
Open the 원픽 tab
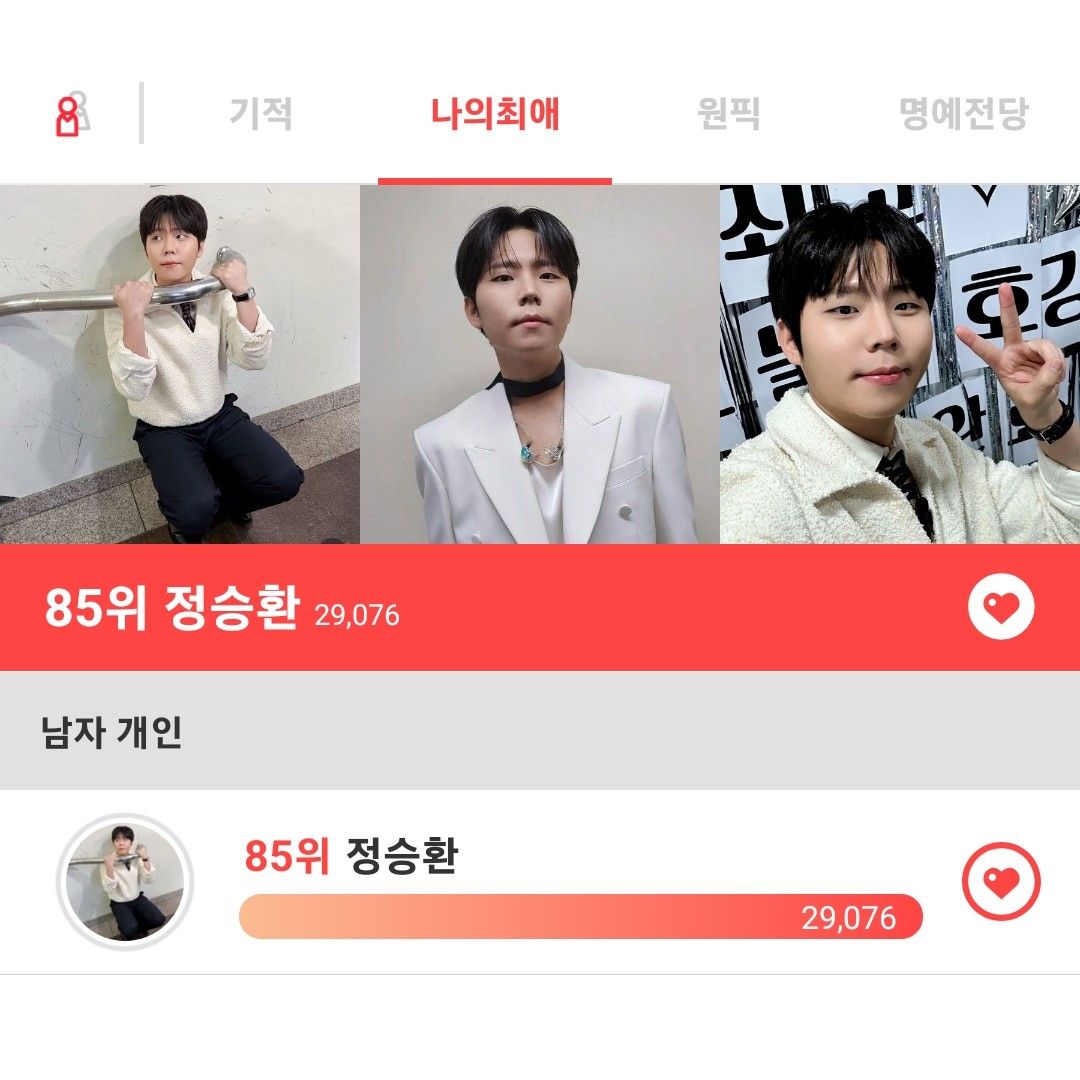(x=728, y=114)
